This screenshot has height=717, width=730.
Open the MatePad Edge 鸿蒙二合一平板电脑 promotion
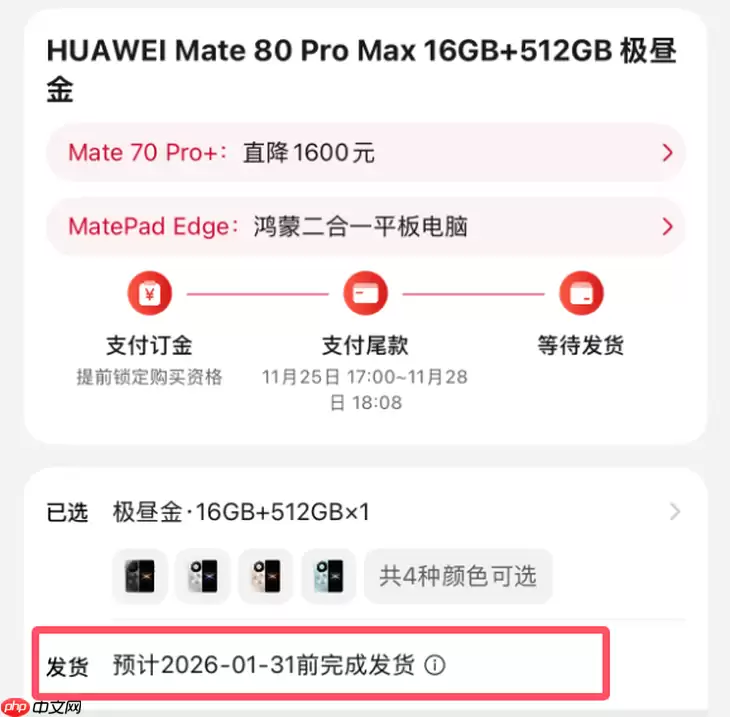(365, 227)
